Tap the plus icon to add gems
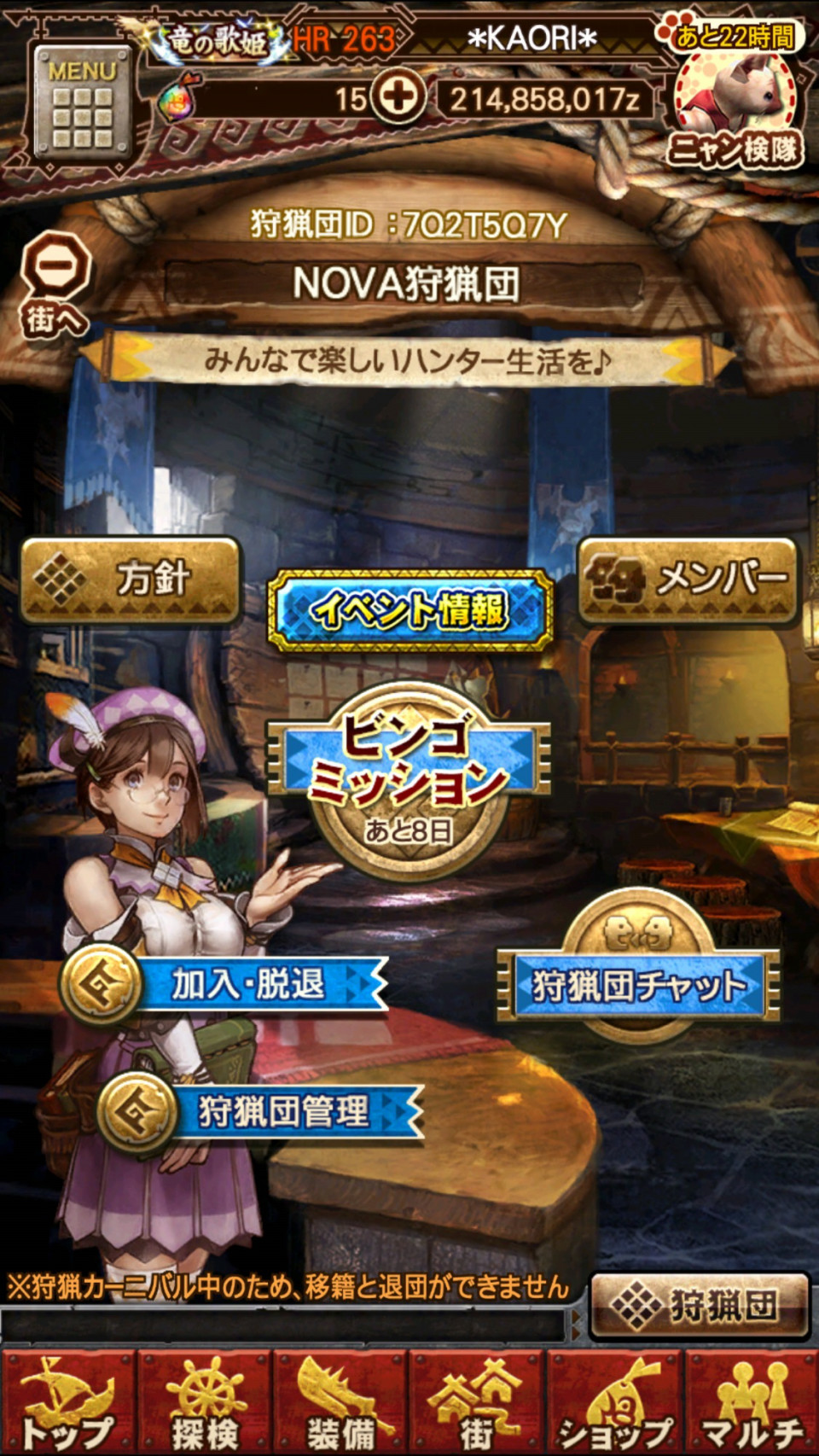The height and width of the screenshot is (1456, 819). point(398,98)
